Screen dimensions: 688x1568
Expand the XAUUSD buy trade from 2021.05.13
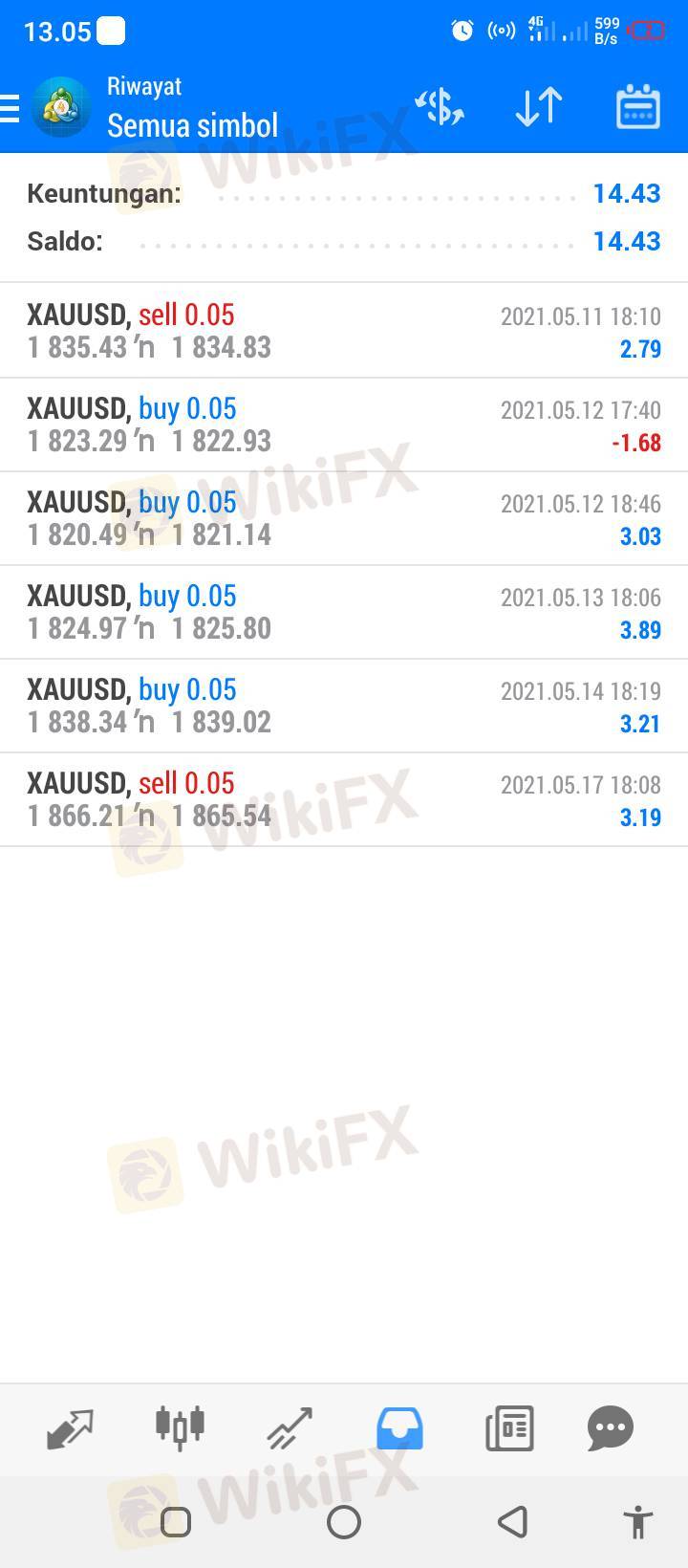344,612
